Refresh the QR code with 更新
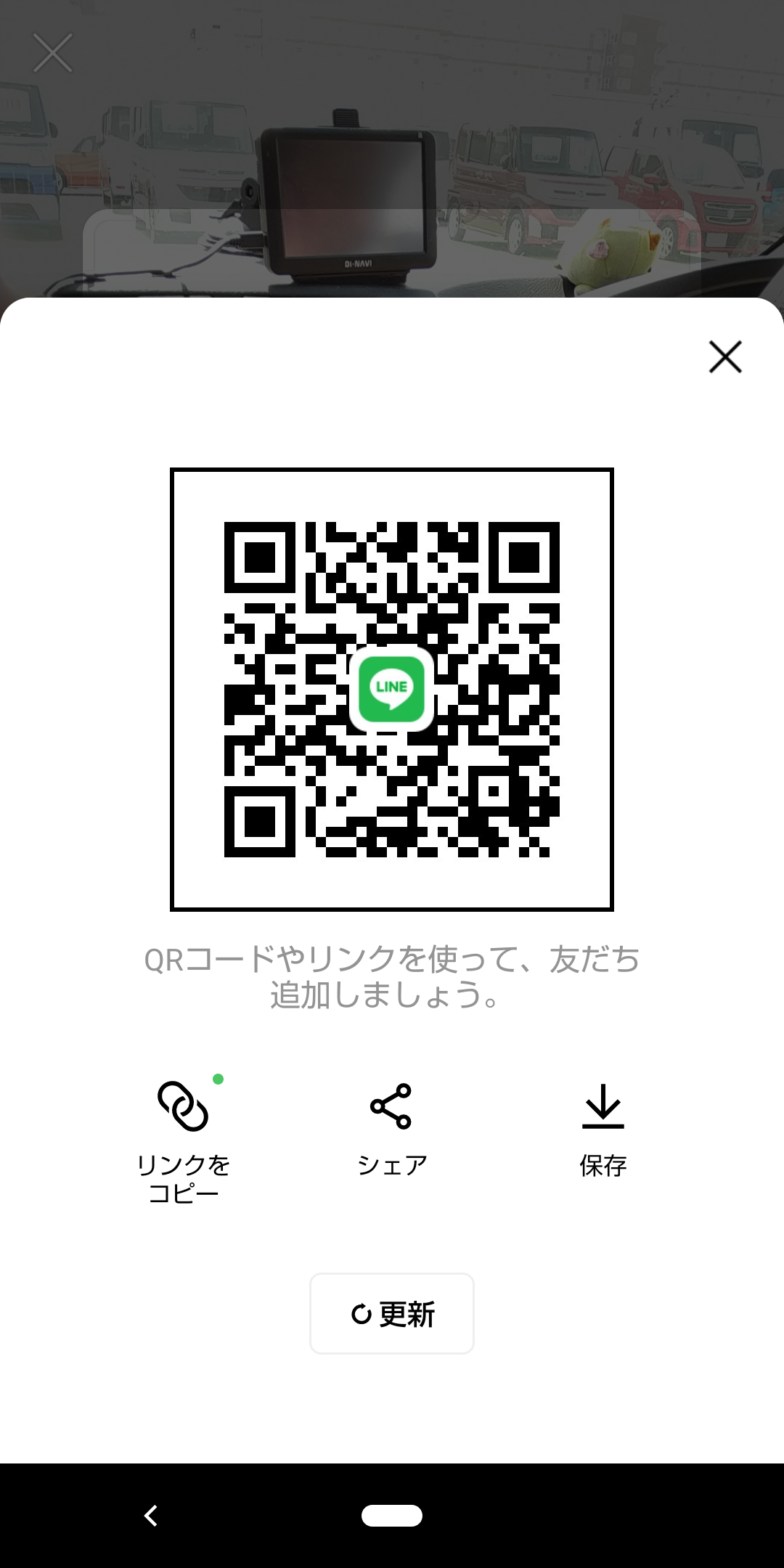This screenshot has height=1568, width=784. pos(392,1313)
